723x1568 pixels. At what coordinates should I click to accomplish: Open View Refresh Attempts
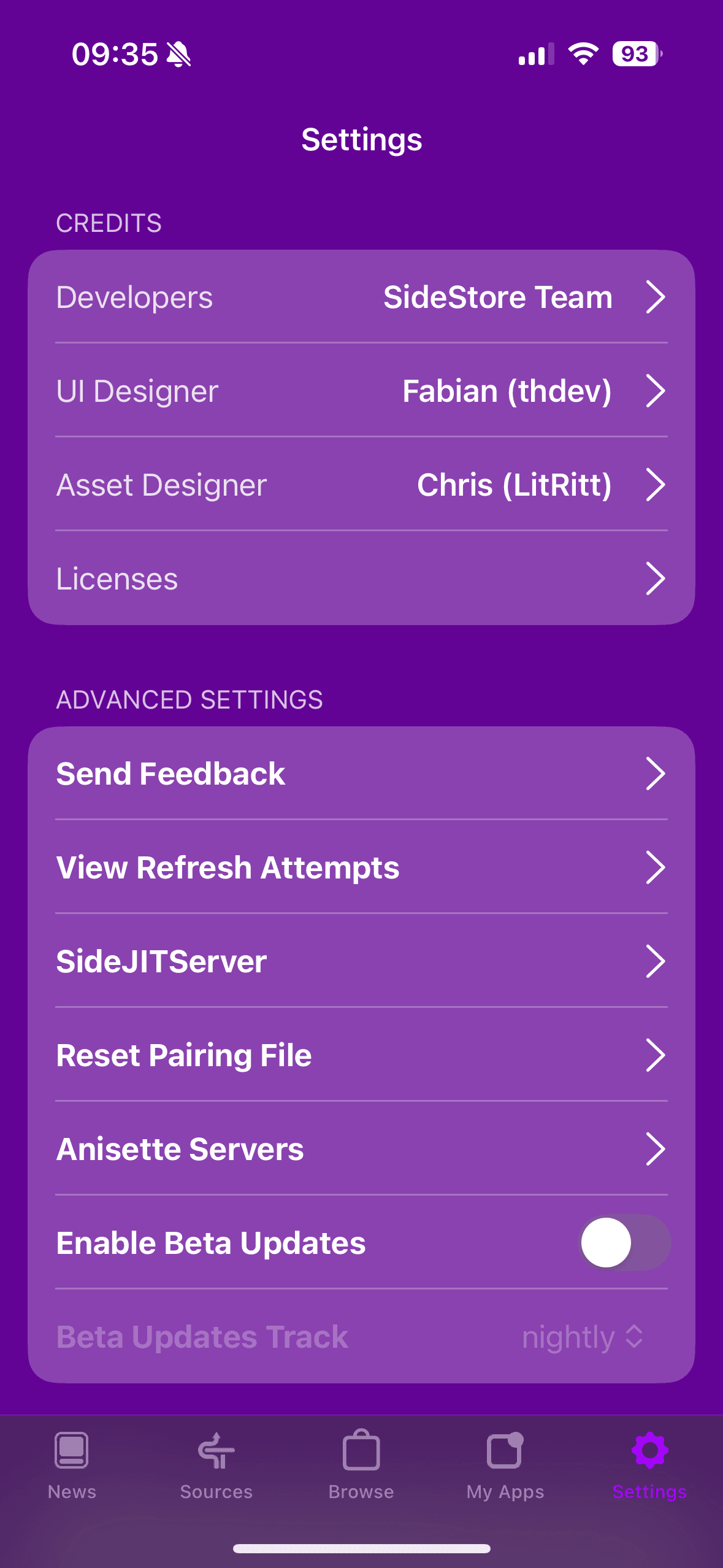361,867
